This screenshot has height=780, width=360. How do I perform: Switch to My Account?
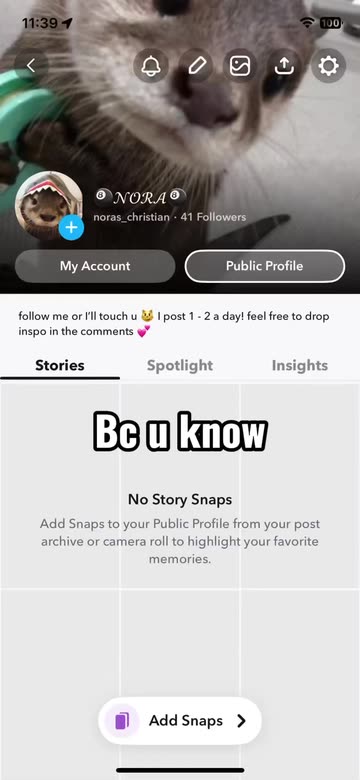(x=95, y=266)
